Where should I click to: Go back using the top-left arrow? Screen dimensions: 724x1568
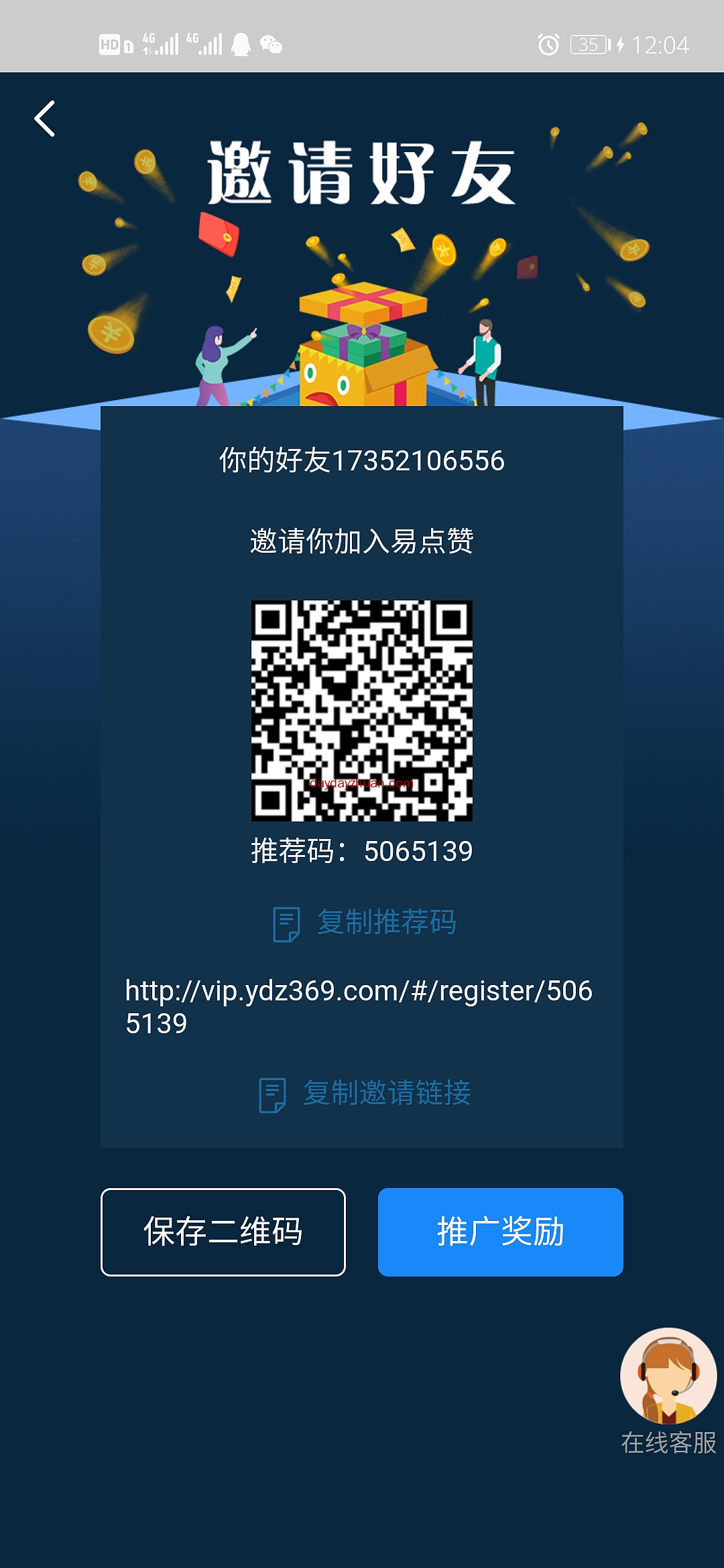[x=45, y=119]
